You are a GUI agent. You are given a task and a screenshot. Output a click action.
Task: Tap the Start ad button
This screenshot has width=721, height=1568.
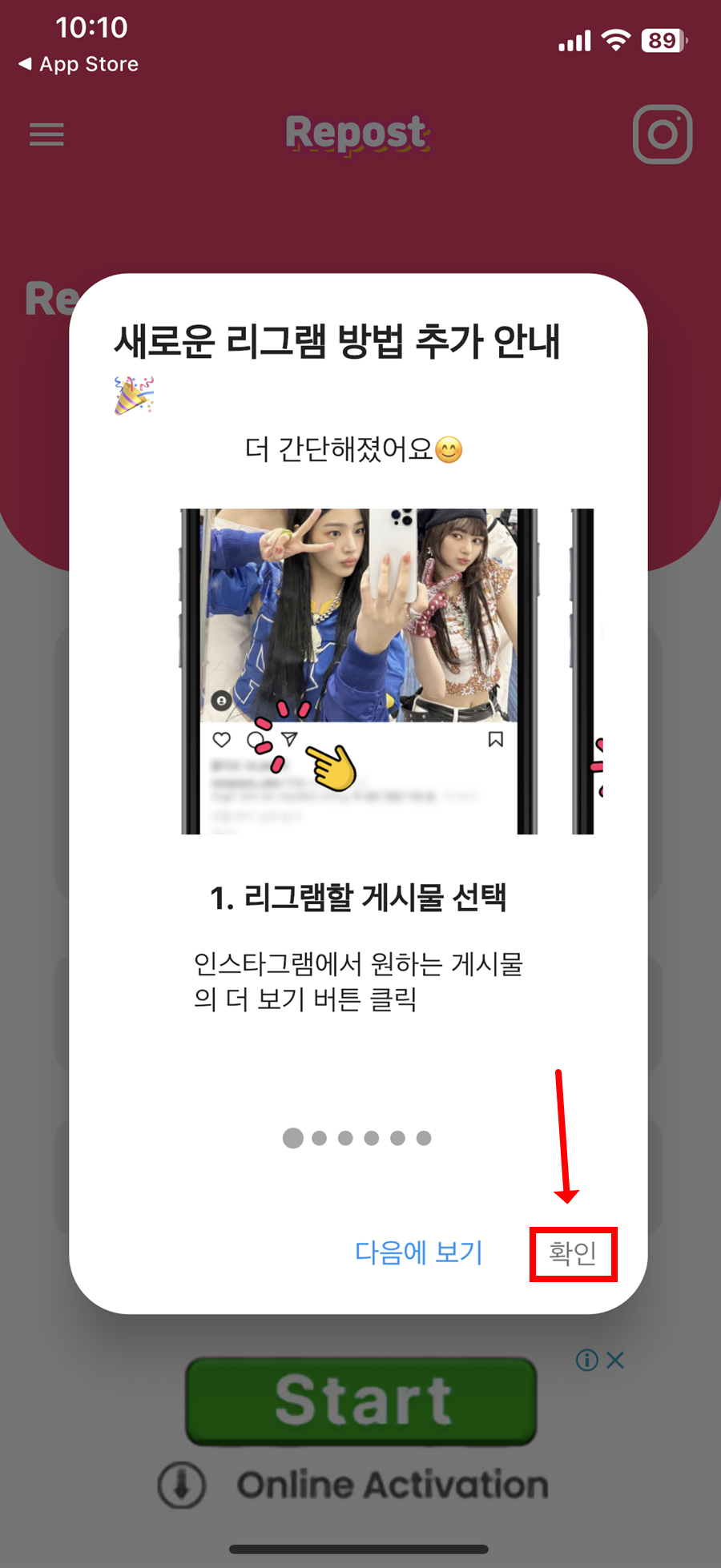(361, 1401)
